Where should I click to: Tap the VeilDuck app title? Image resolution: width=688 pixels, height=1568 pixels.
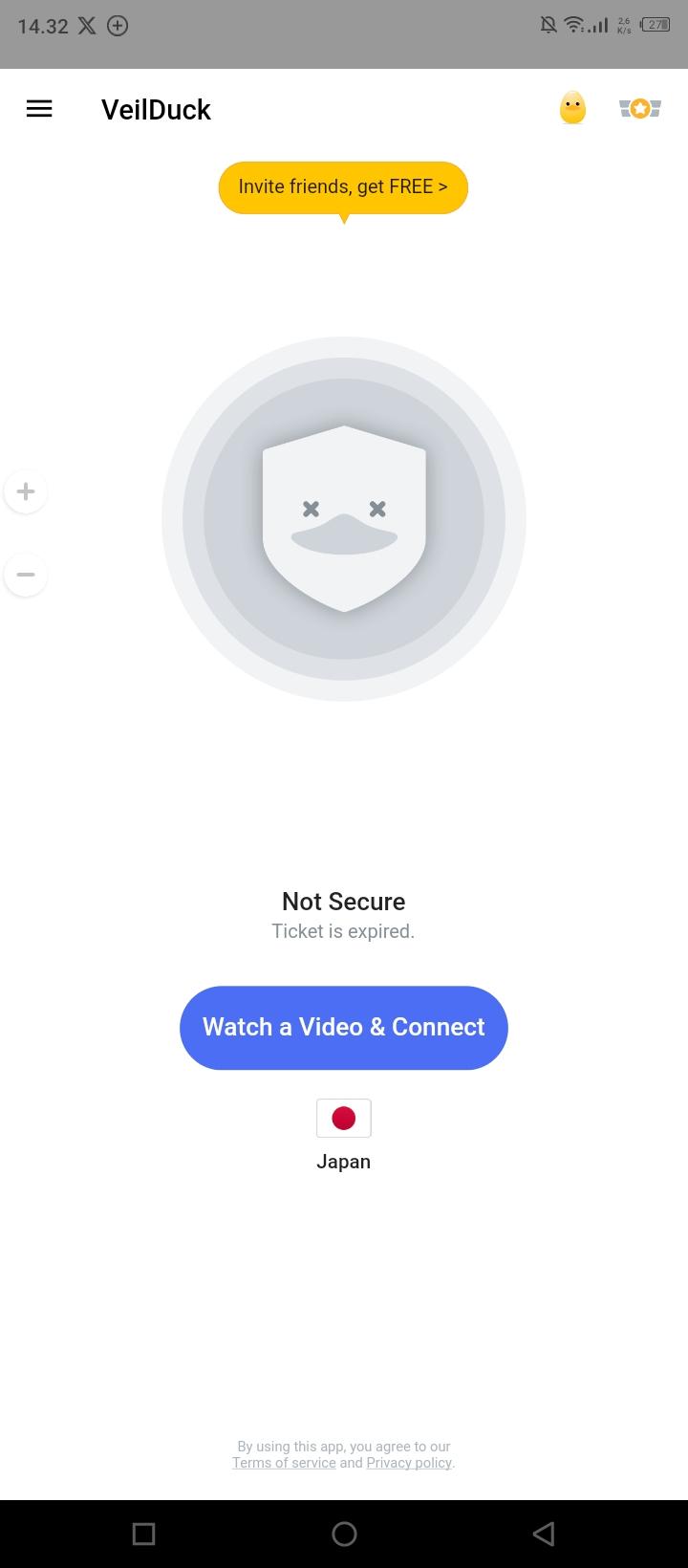(x=156, y=108)
